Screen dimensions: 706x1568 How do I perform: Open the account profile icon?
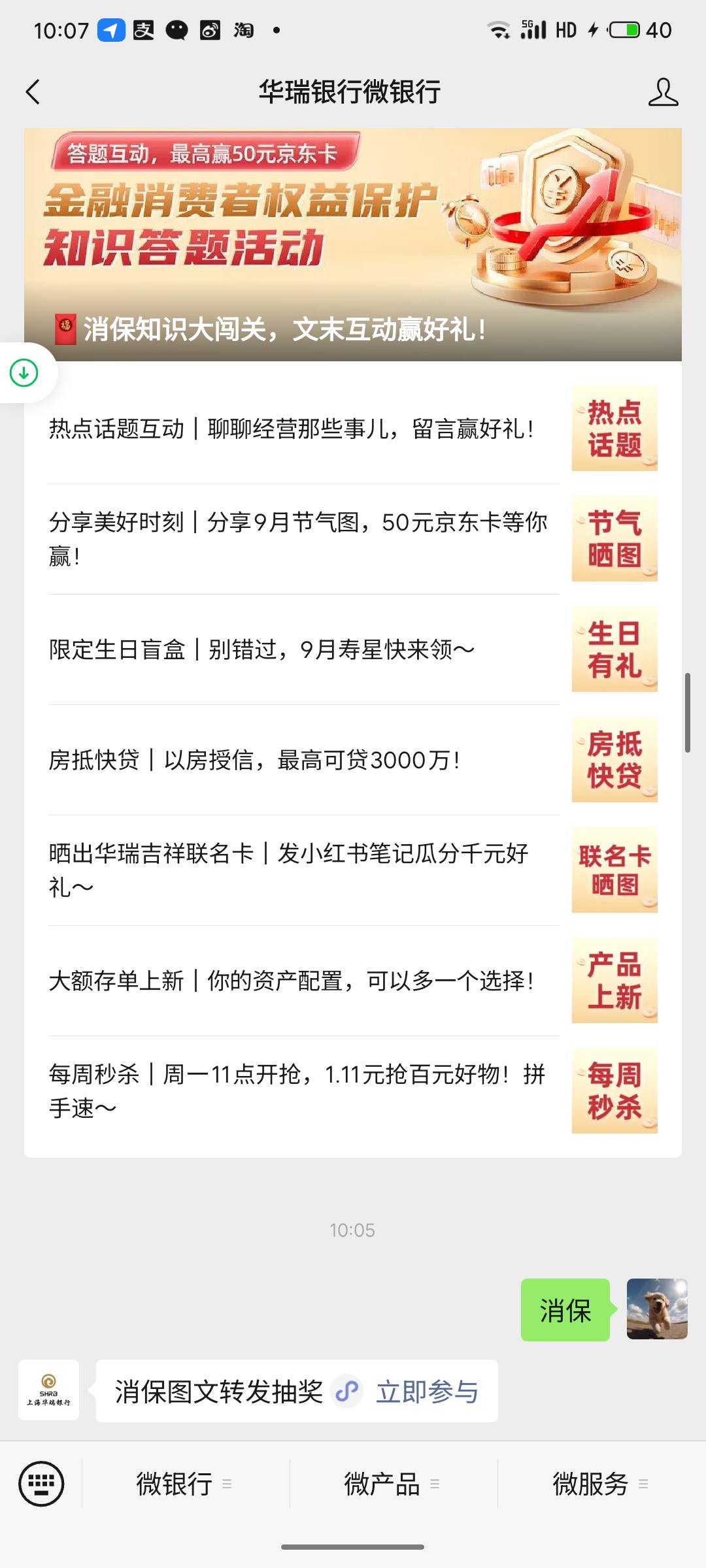click(663, 92)
